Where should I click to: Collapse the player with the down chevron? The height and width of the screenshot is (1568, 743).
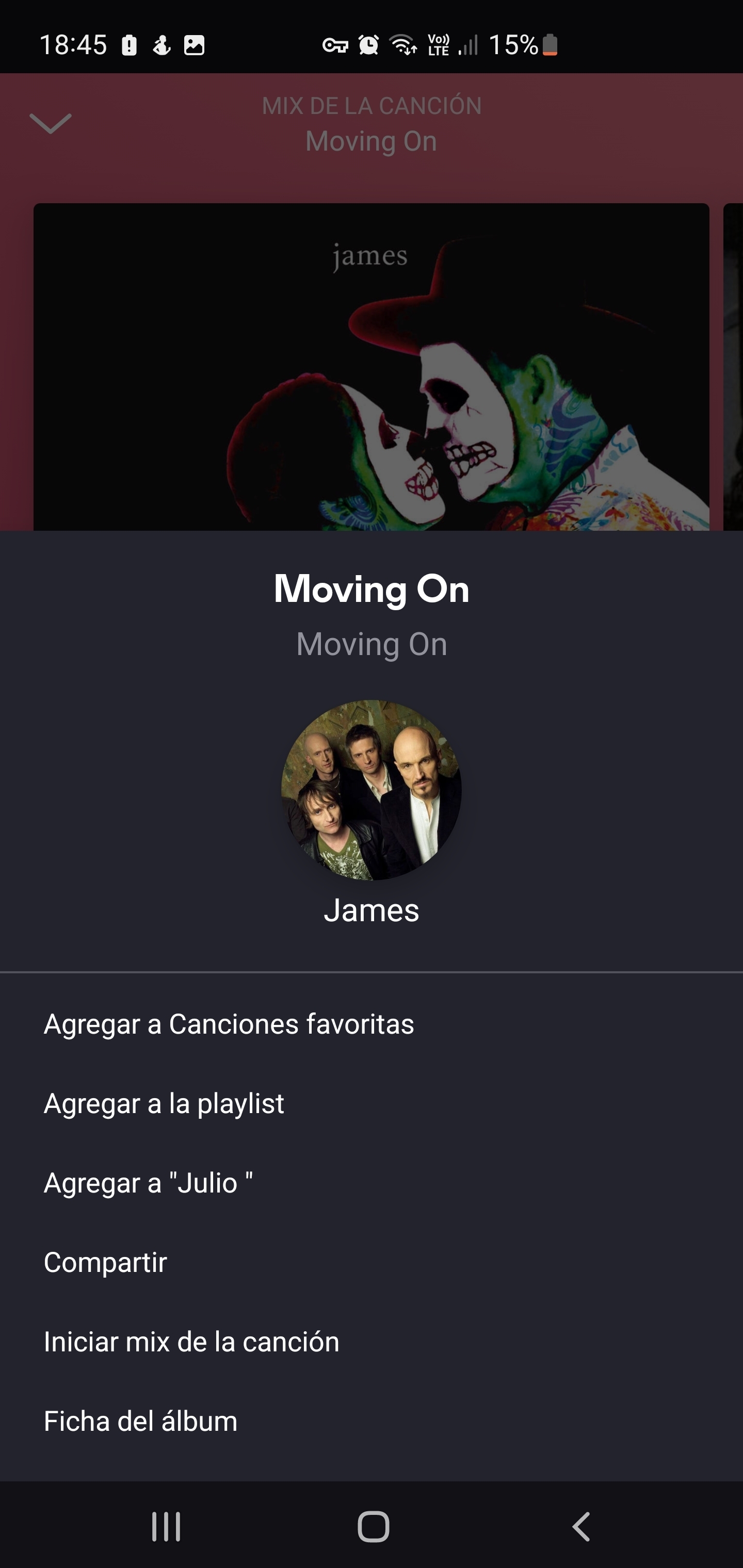tap(51, 124)
